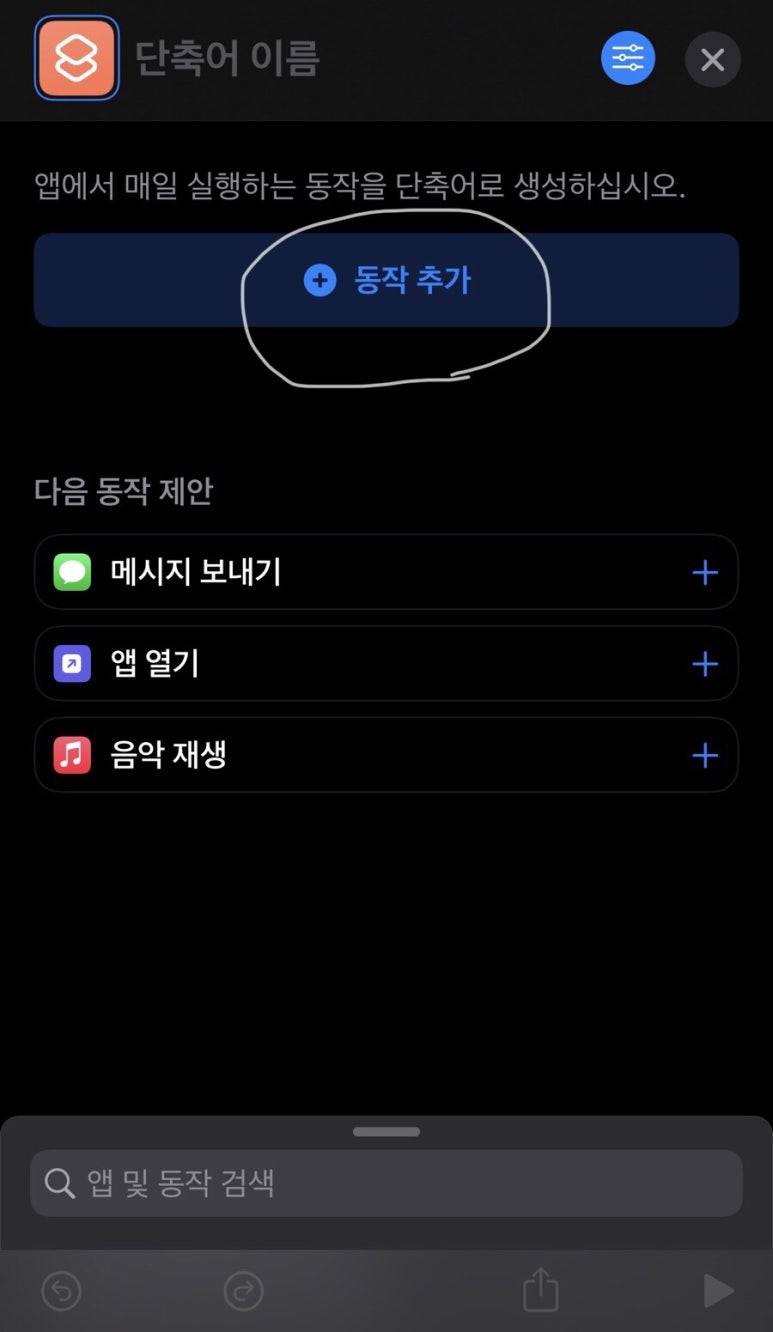Undo the last change
Image resolution: width=773 pixels, height=1332 pixels.
coord(61,1292)
